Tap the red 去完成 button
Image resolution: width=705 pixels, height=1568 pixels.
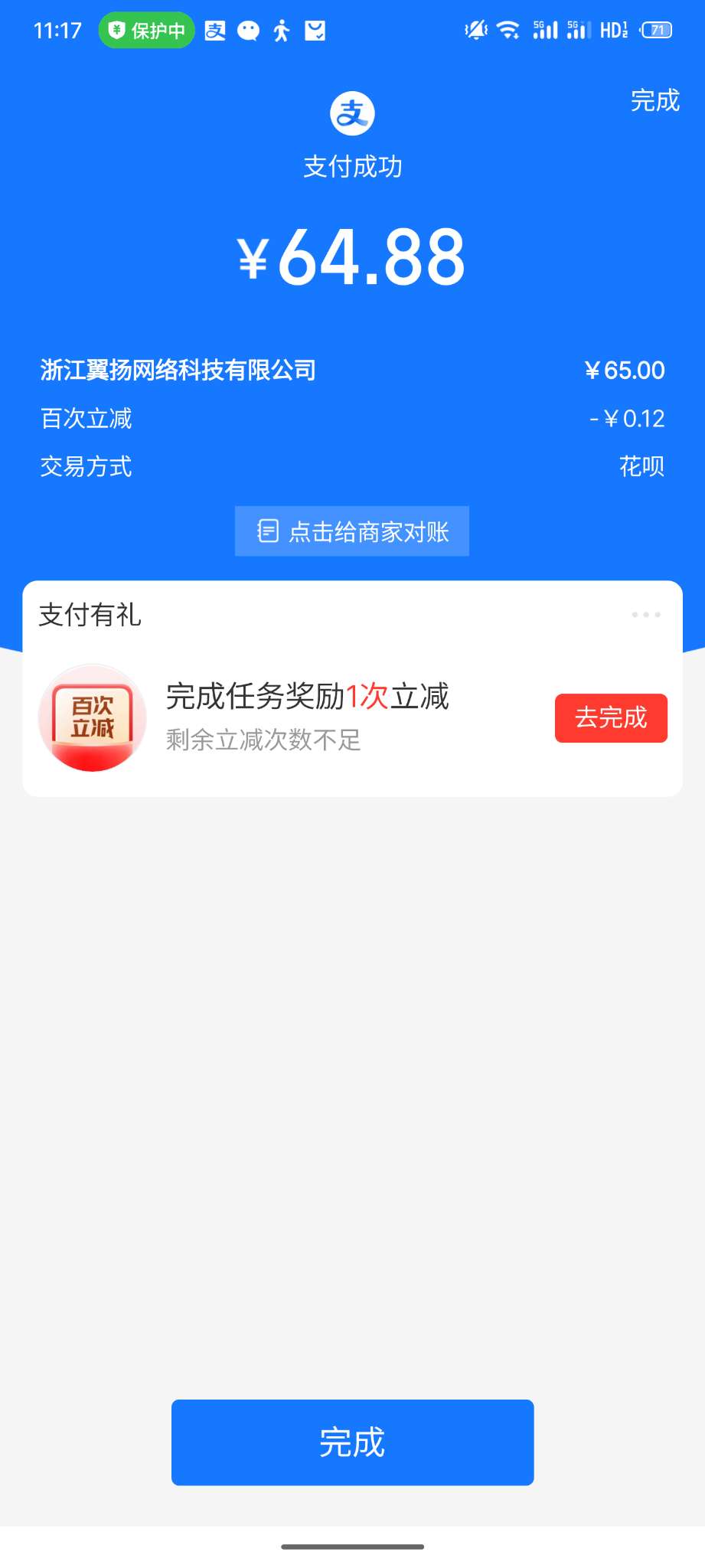click(611, 718)
